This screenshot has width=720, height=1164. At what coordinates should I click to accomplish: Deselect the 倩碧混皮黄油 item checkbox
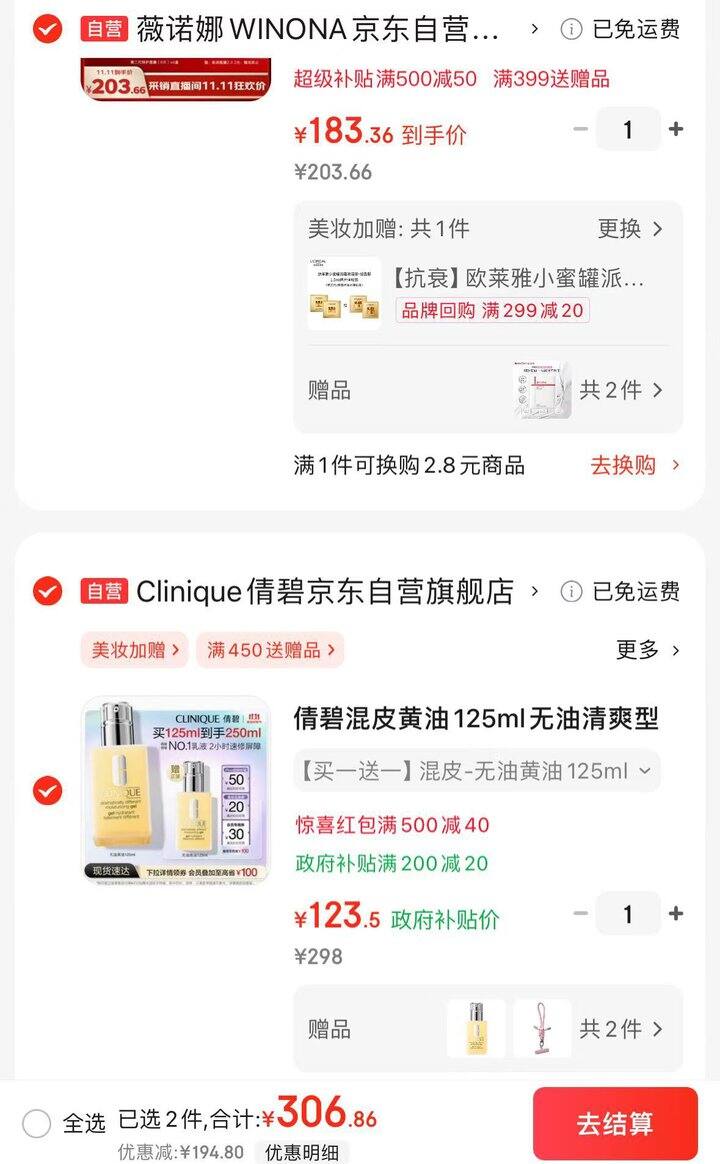[x=47, y=791]
